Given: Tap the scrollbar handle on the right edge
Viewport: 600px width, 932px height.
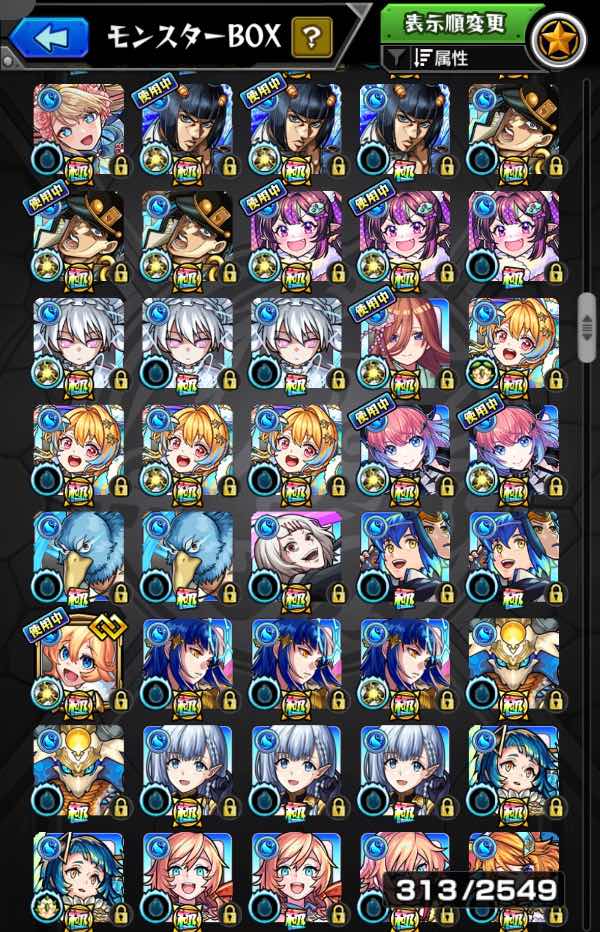Looking at the screenshot, I should [587, 327].
